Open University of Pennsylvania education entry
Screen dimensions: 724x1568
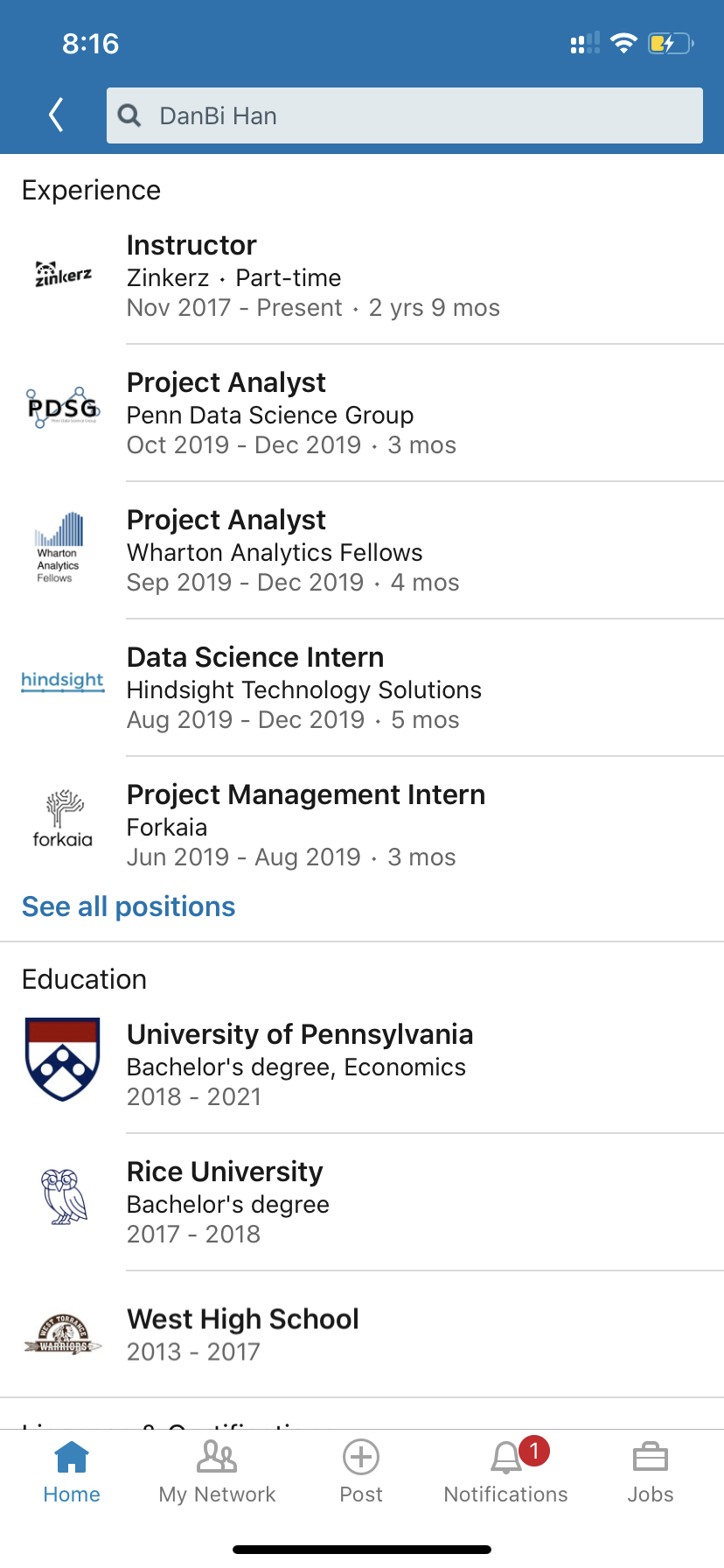click(x=299, y=1064)
